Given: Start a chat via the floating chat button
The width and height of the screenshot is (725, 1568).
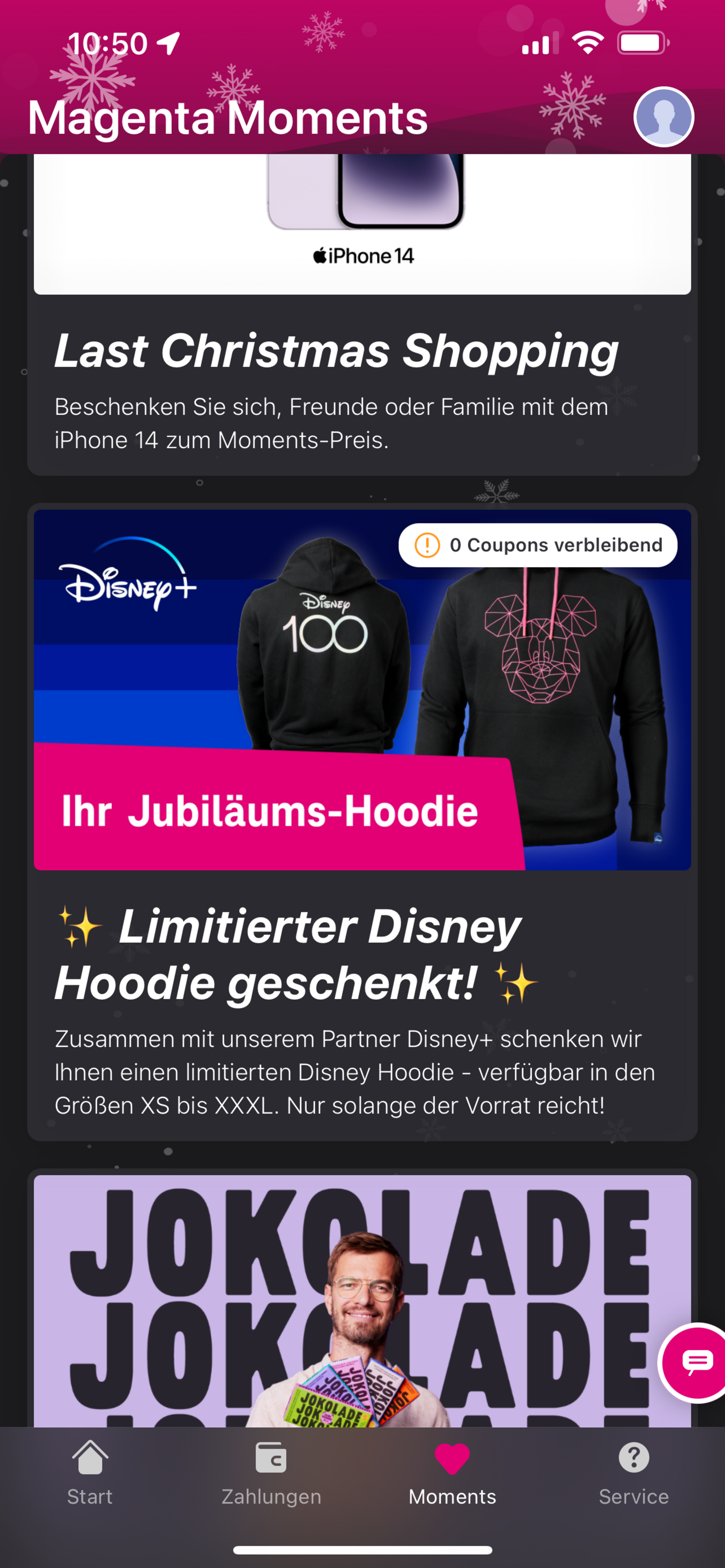Looking at the screenshot, I should 693,1363.
